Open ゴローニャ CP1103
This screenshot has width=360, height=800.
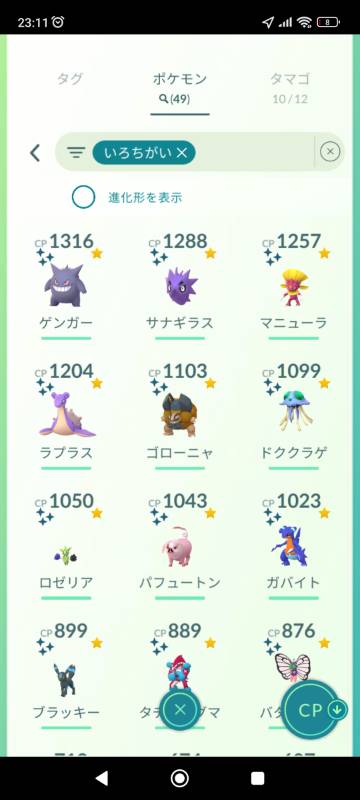coord(180,415)
